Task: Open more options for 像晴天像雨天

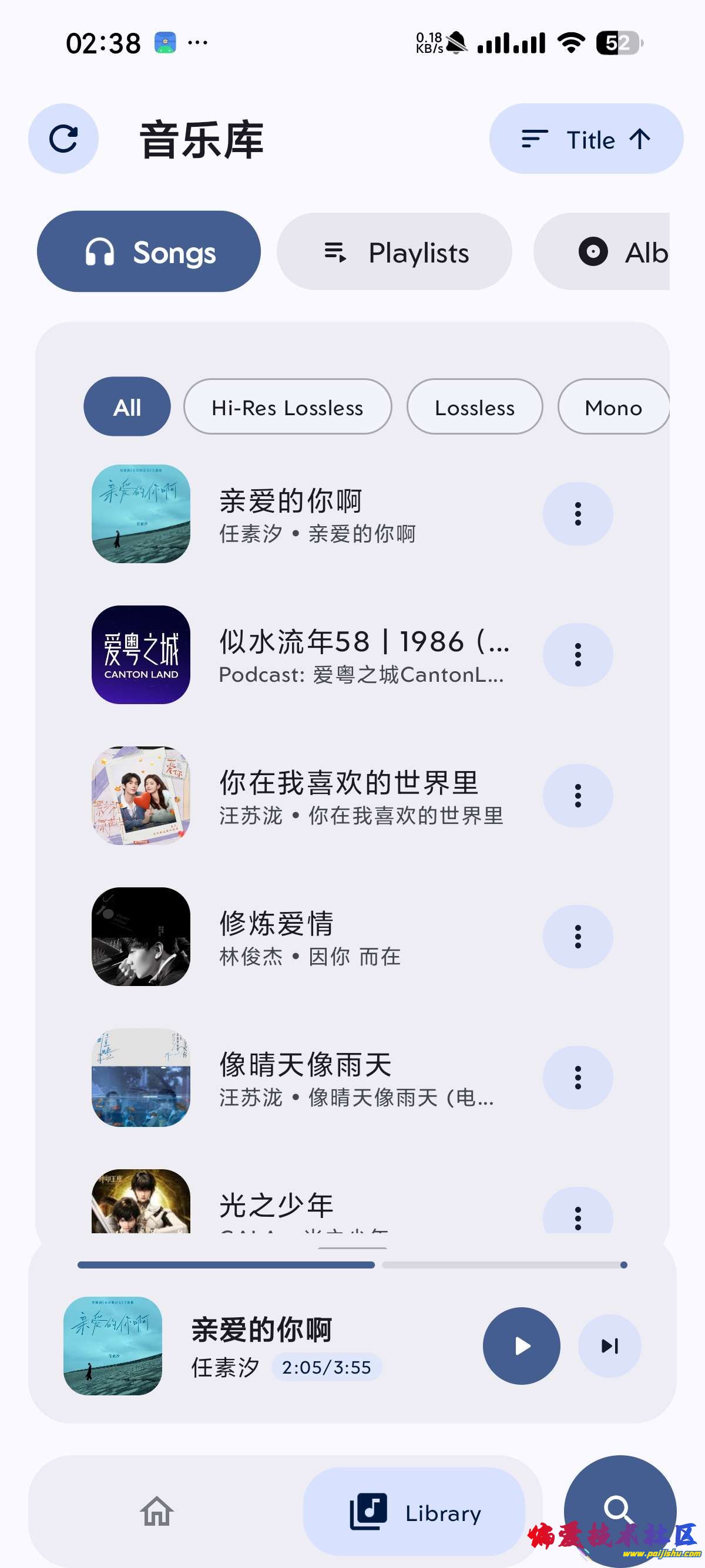Action: point(578,1078)
